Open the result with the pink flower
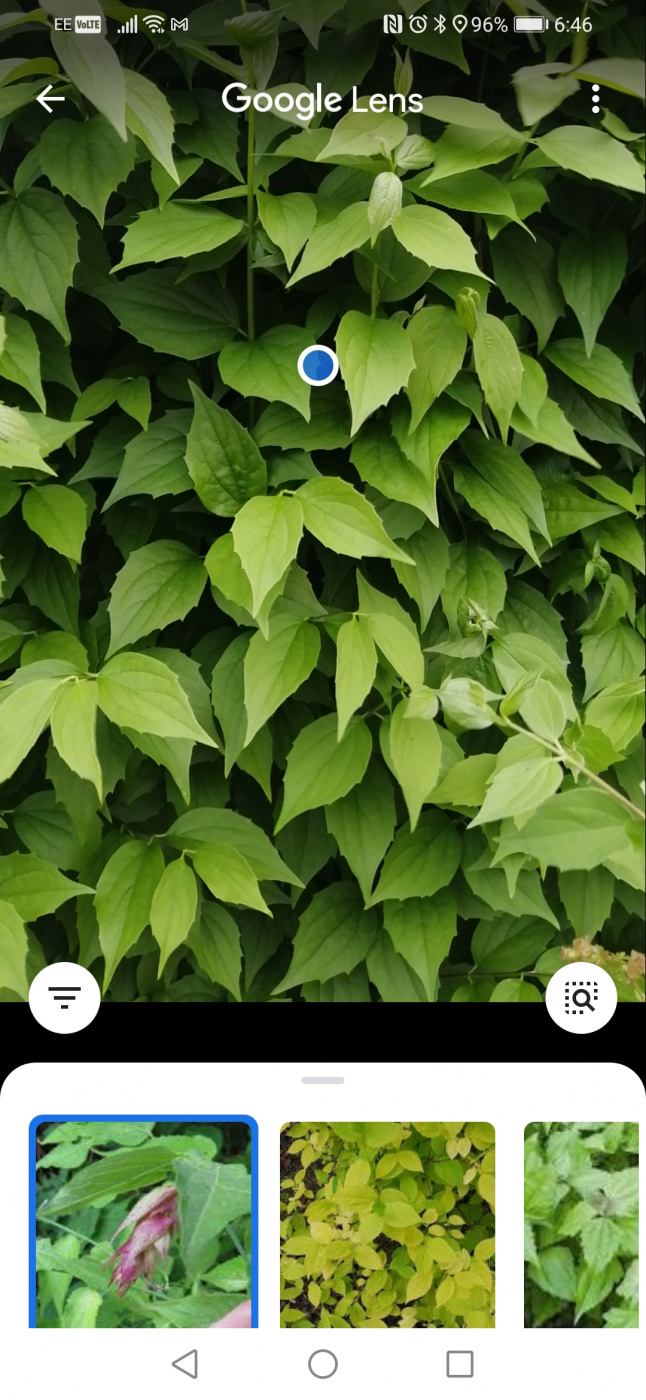This screenshot has height=1400, width=646. 144,1222
